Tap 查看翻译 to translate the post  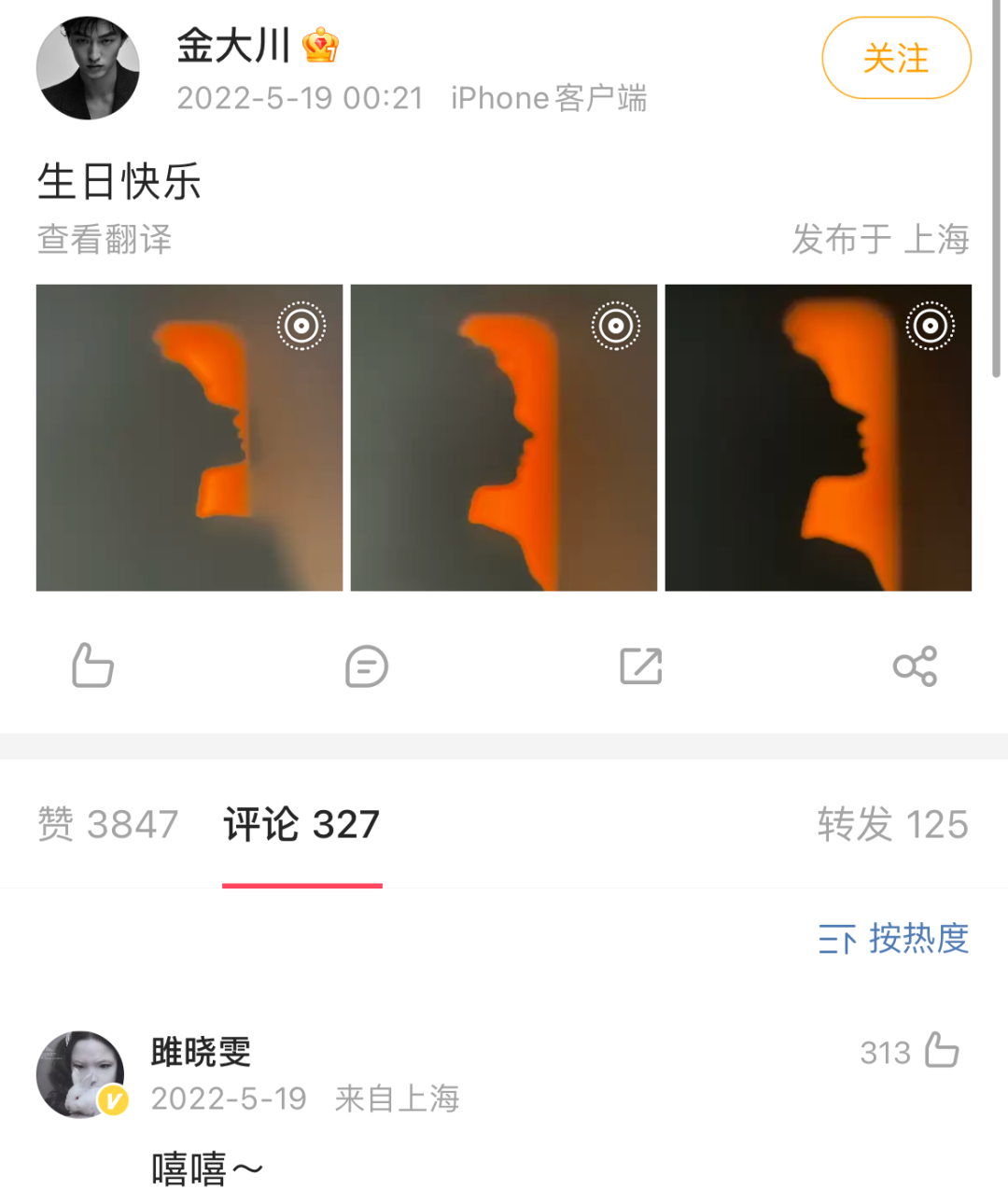pyautogui.click(x=105, y=239)
